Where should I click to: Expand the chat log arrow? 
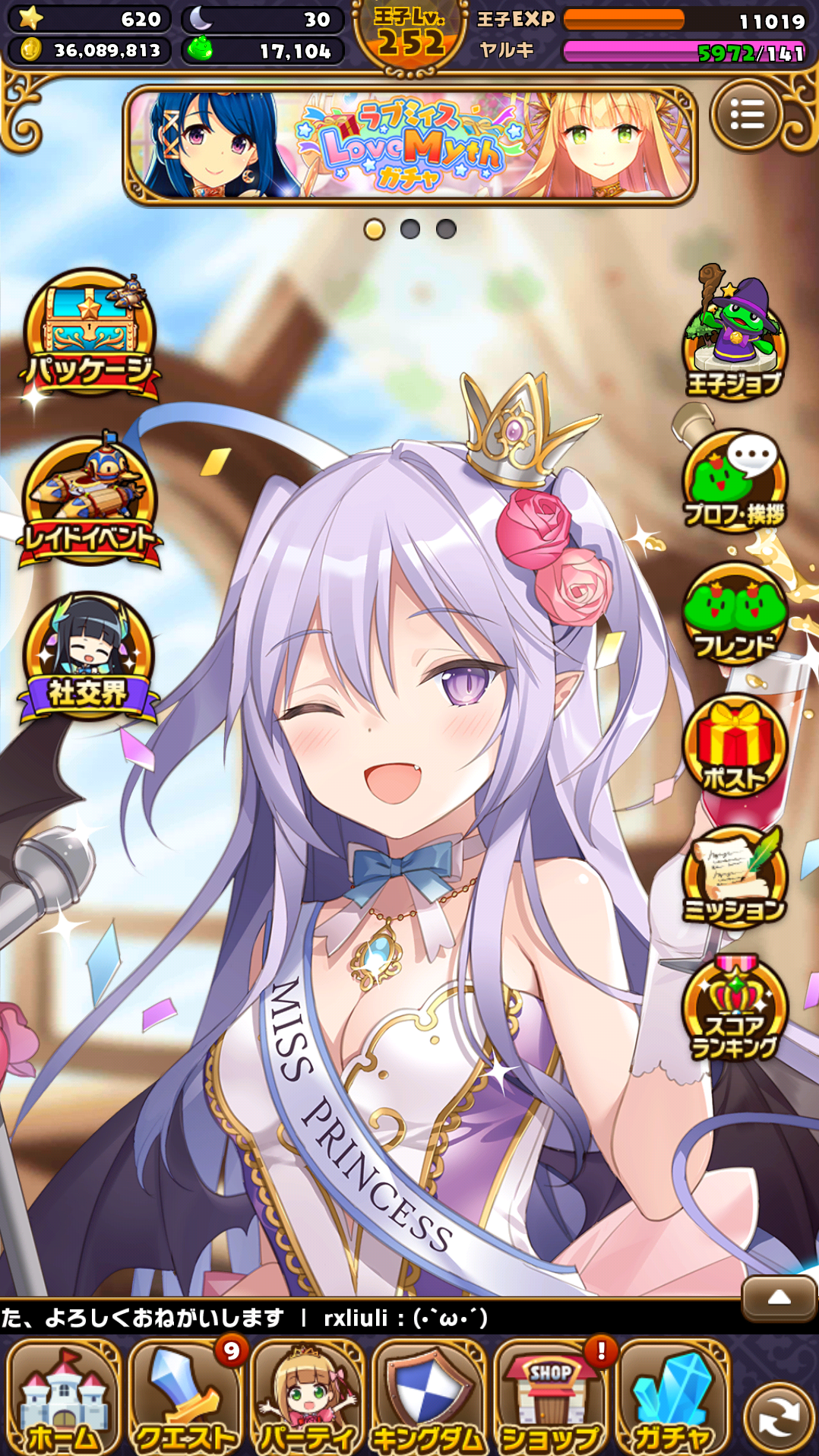click(x=779, y=1297)
